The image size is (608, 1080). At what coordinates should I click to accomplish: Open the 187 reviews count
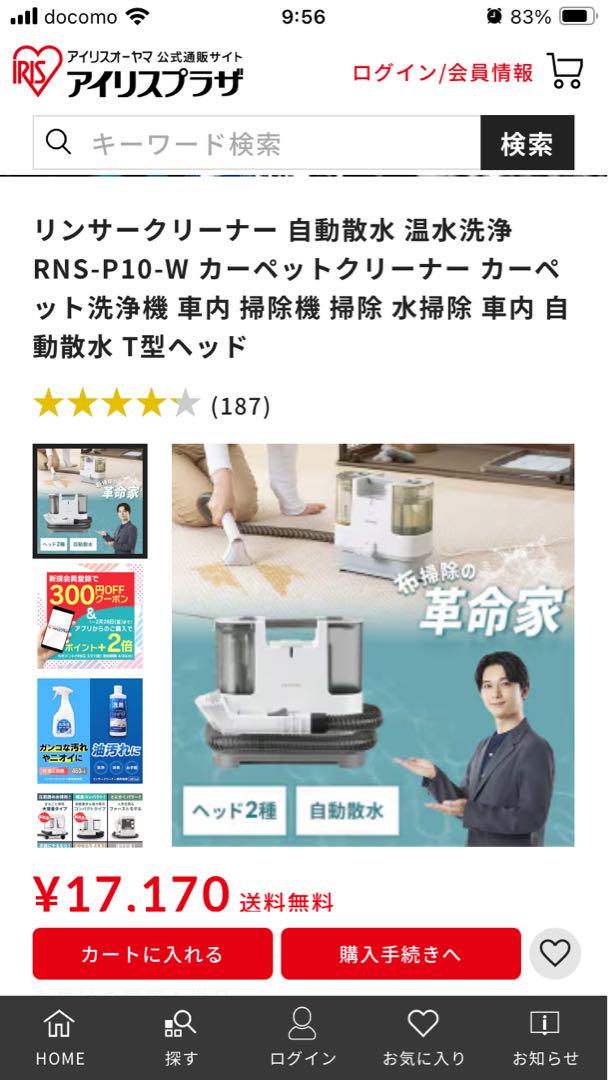click(240, 406)
